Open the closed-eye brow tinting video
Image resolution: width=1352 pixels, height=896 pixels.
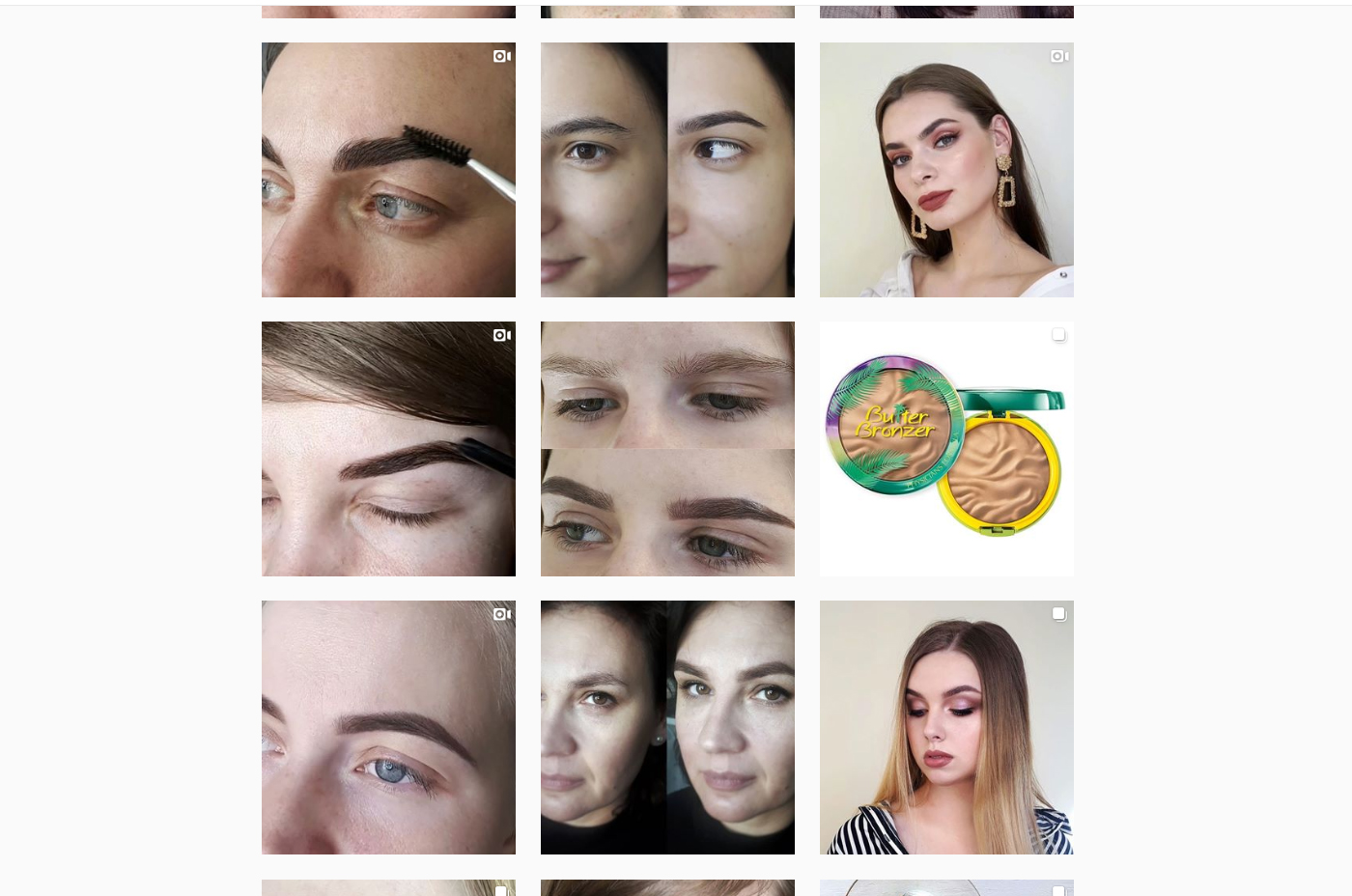click(388, 449)
